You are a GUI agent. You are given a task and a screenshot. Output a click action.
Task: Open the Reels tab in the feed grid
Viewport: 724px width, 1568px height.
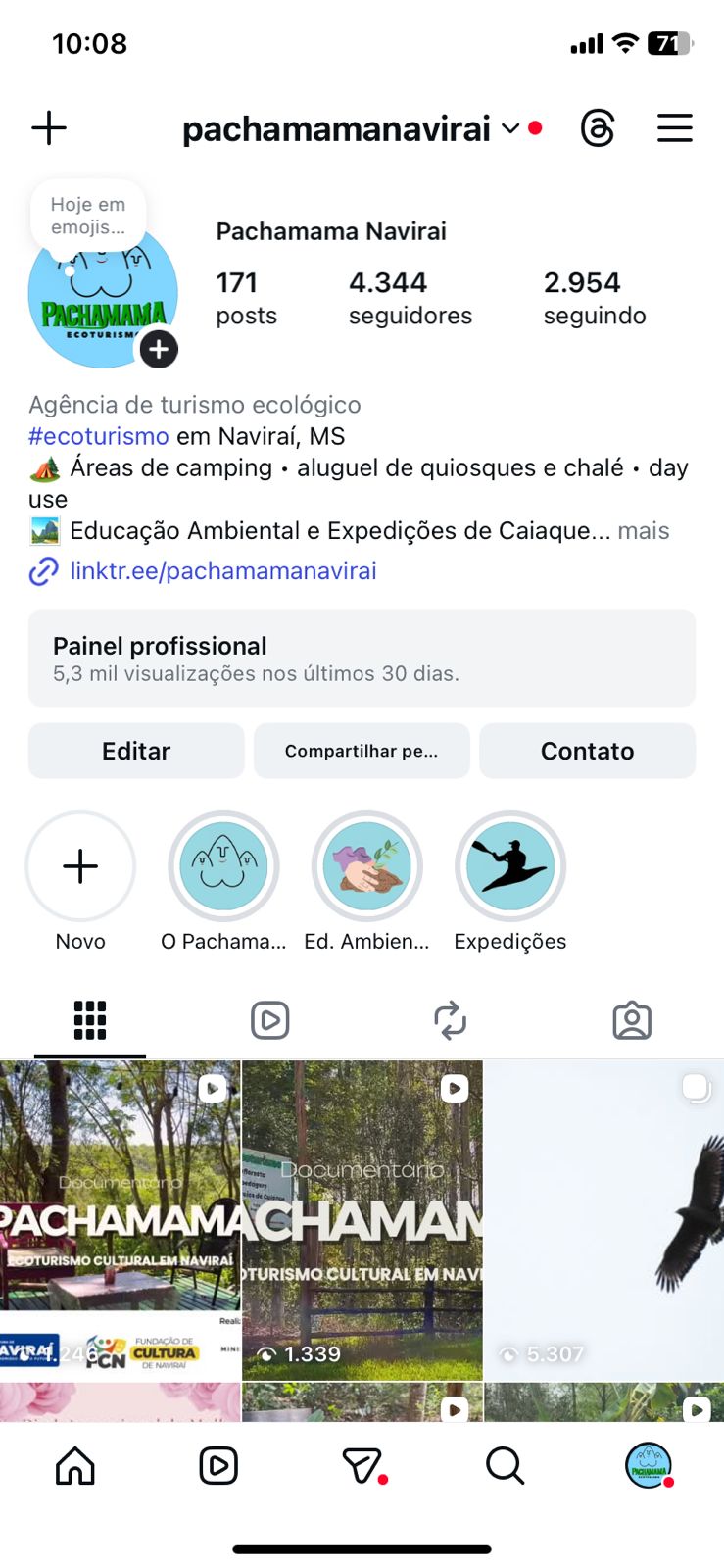tap(269, 1020)
